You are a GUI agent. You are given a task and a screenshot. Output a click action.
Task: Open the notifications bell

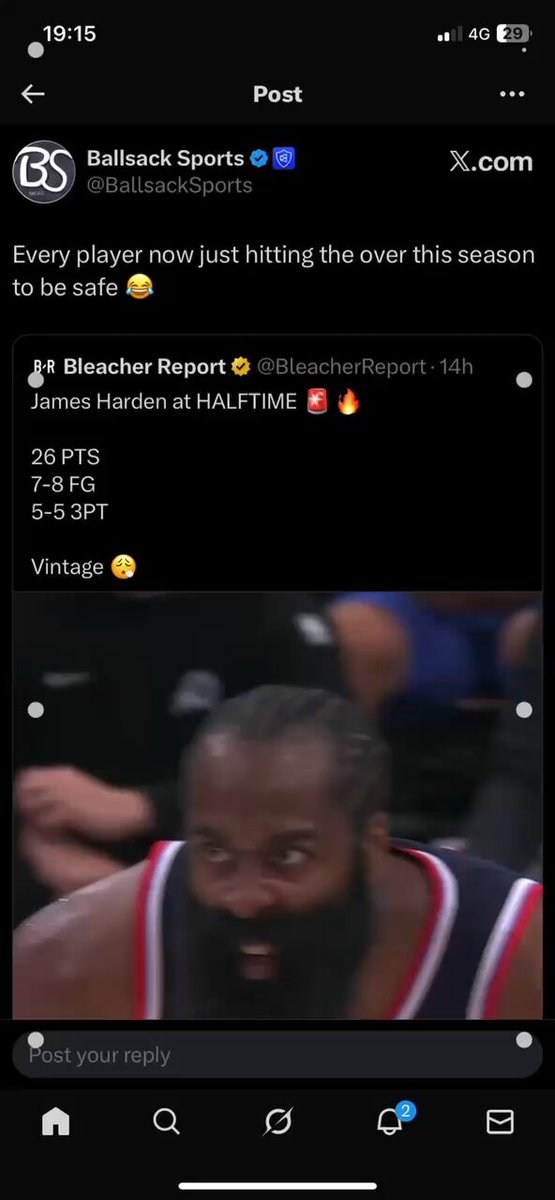[x=390, y=1120]
